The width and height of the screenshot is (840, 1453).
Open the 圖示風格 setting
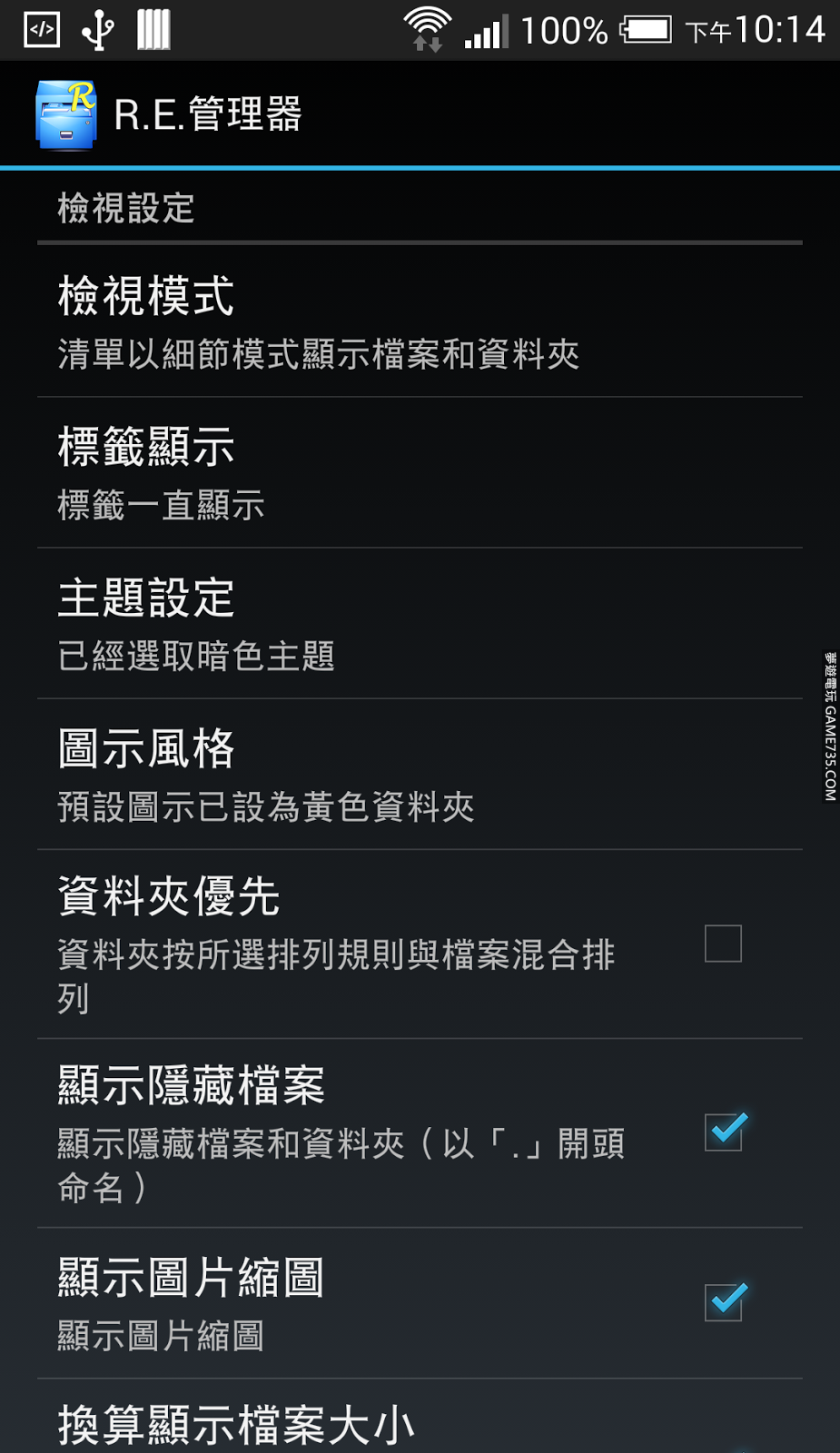418,775
